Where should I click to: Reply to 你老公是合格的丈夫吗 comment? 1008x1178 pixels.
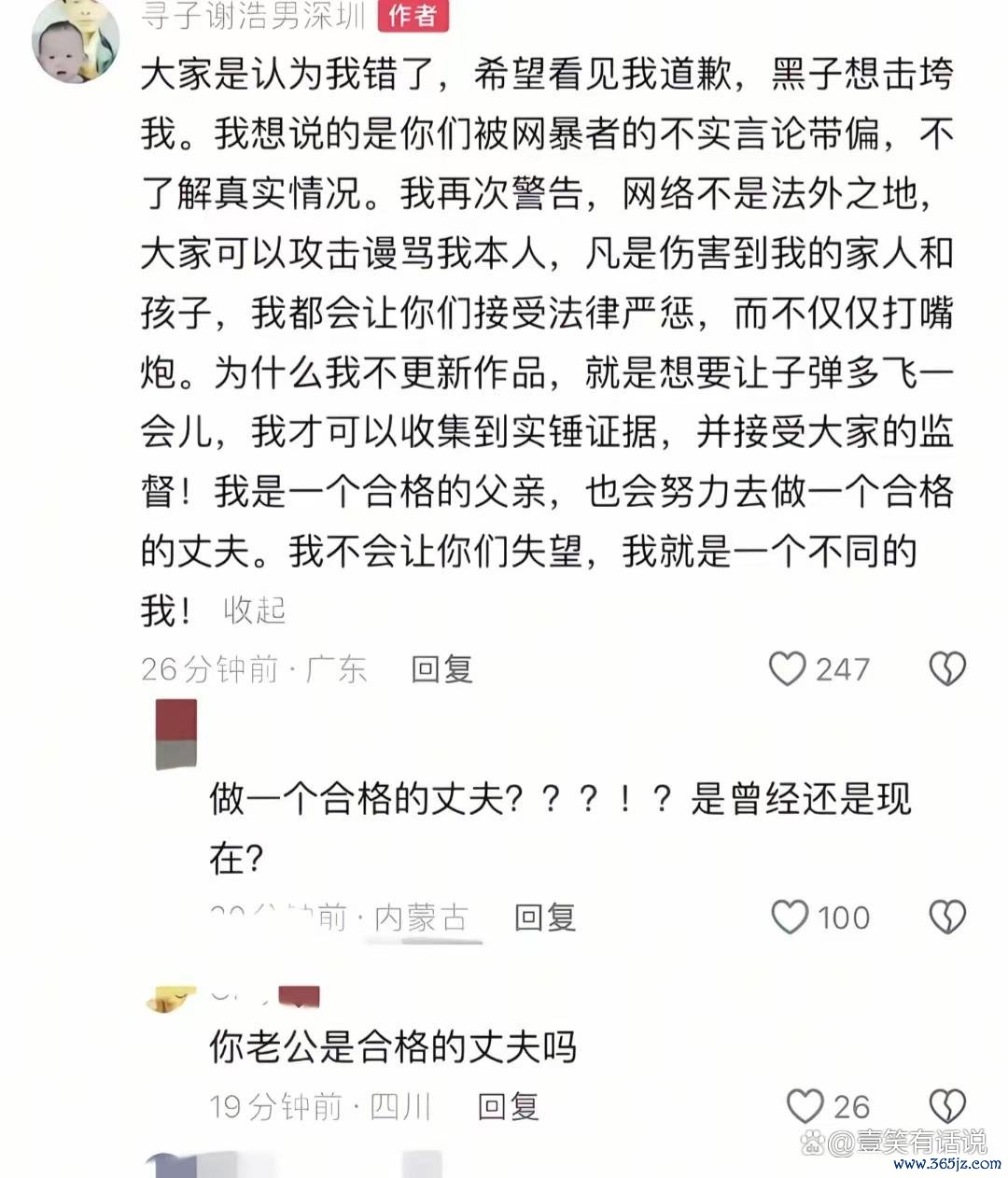[508, 1107]
